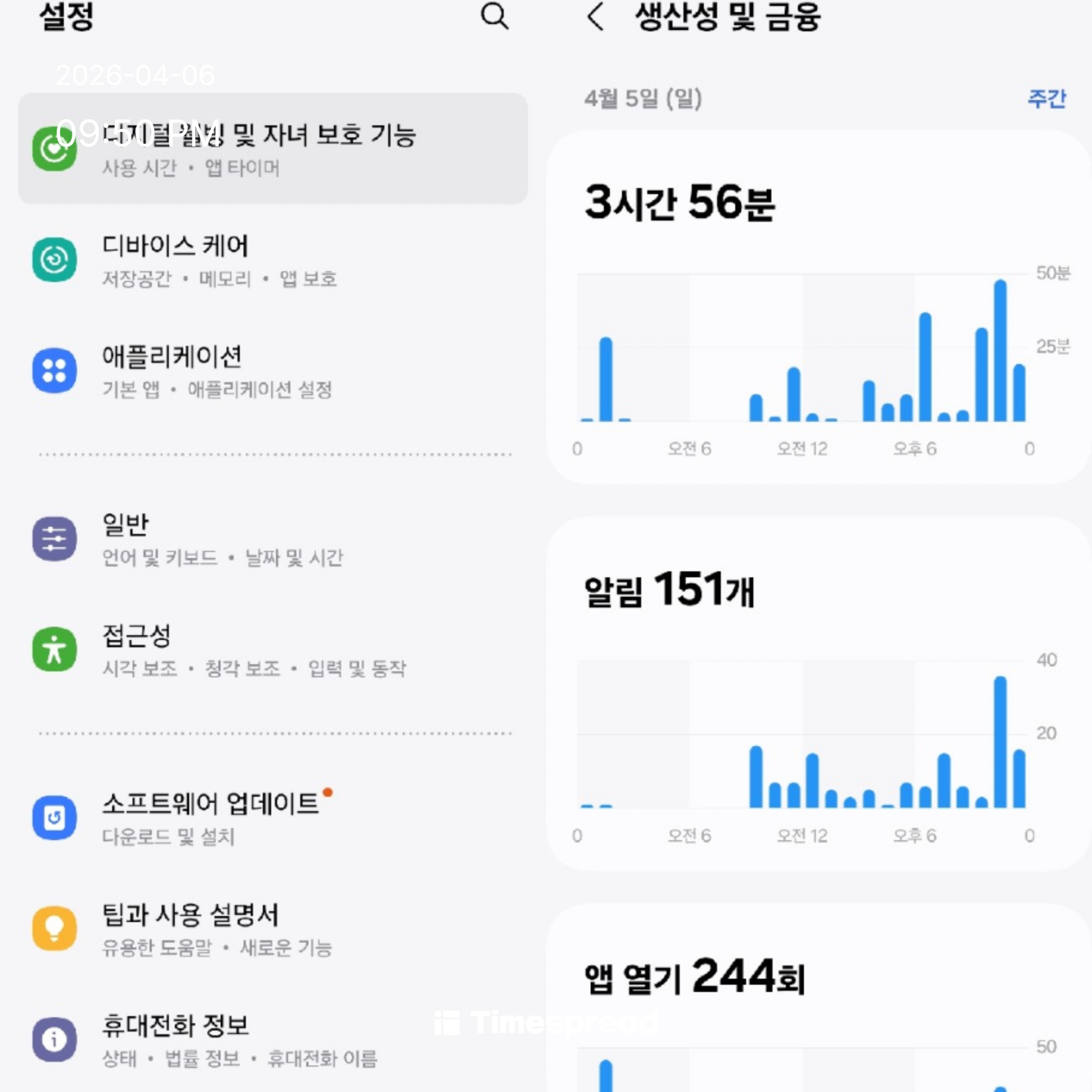
Task: Go back from 생산성 및 금융
Action: (595, 16)
